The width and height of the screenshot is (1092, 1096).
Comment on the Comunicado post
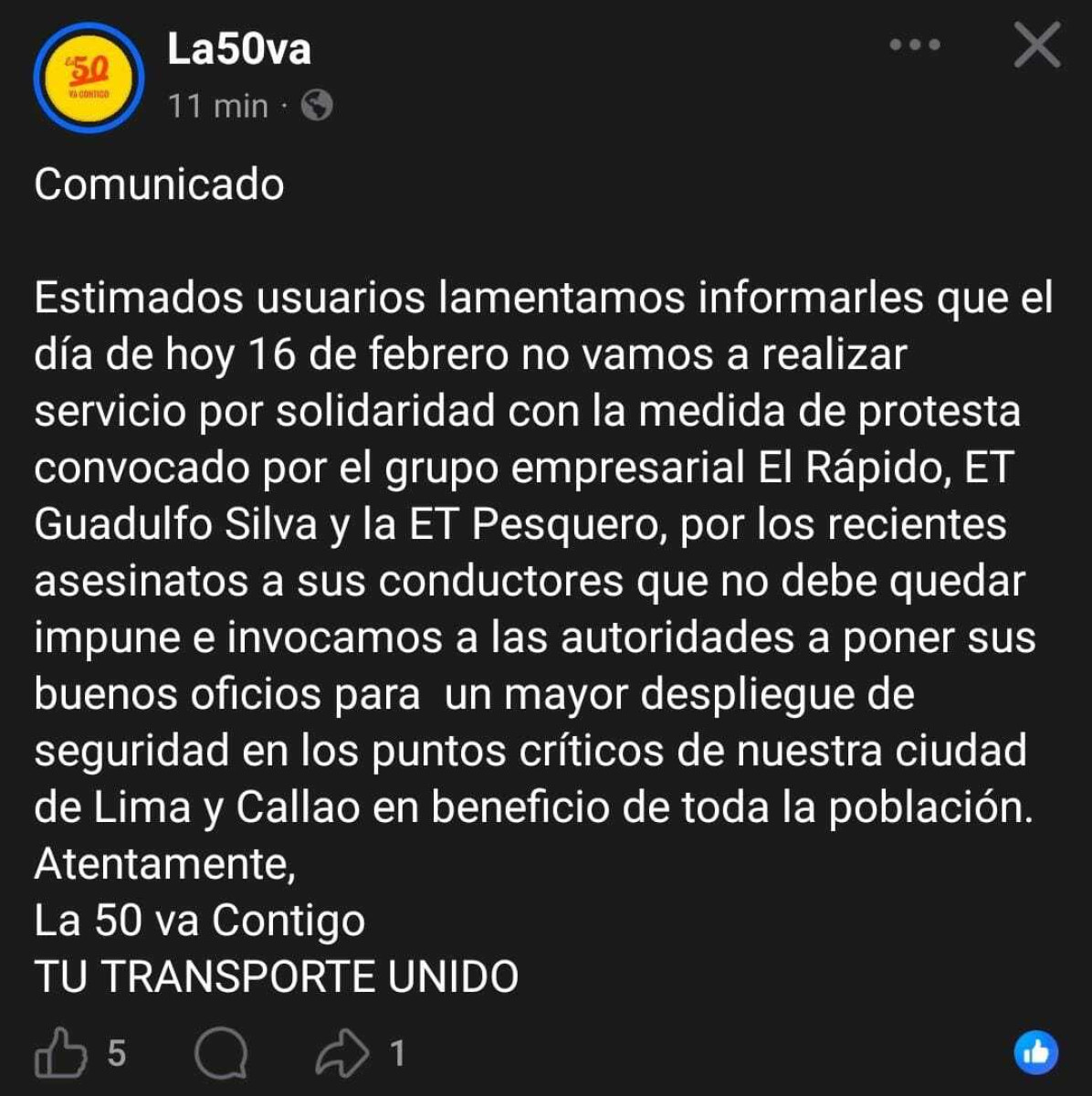coord(222,1053)
